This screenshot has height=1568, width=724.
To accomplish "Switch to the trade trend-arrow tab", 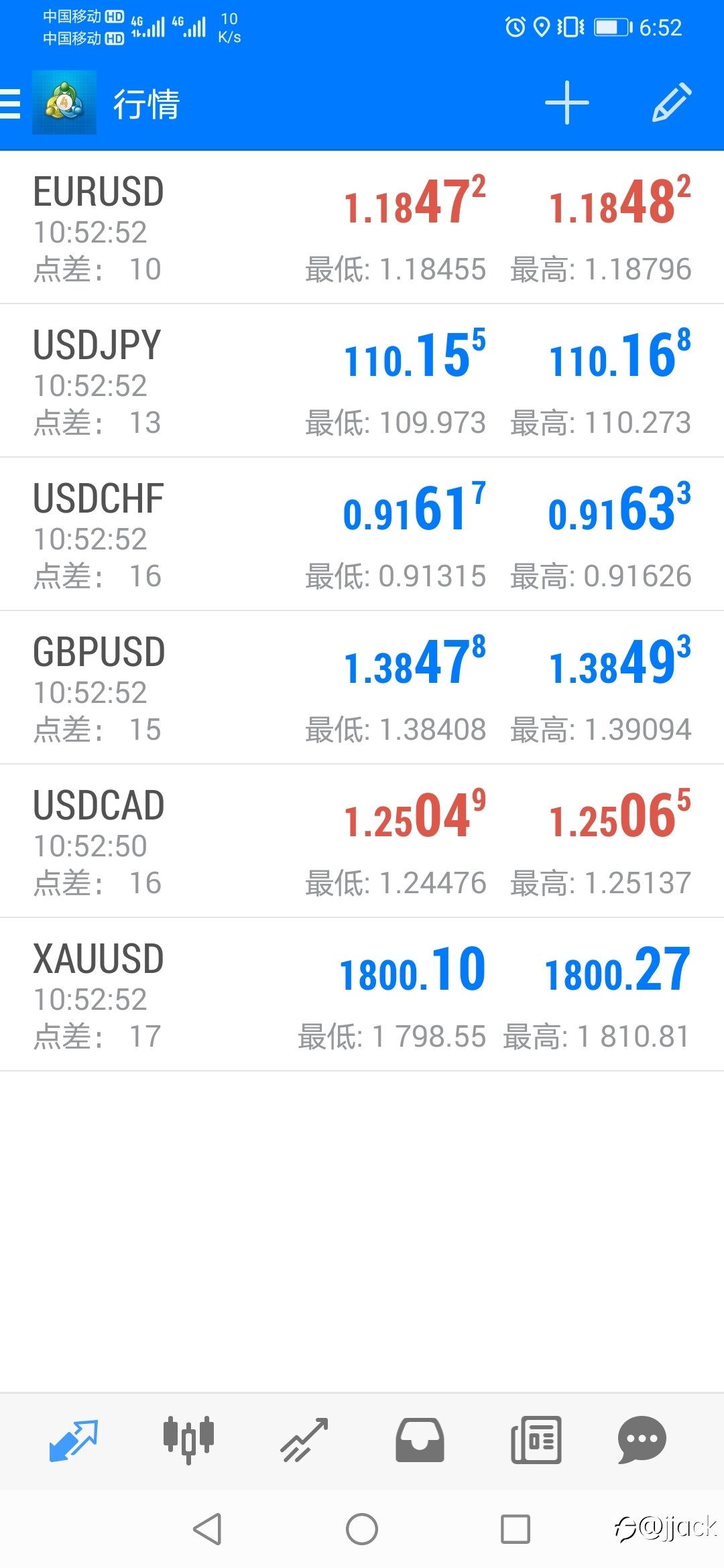I will (304, 1440).
